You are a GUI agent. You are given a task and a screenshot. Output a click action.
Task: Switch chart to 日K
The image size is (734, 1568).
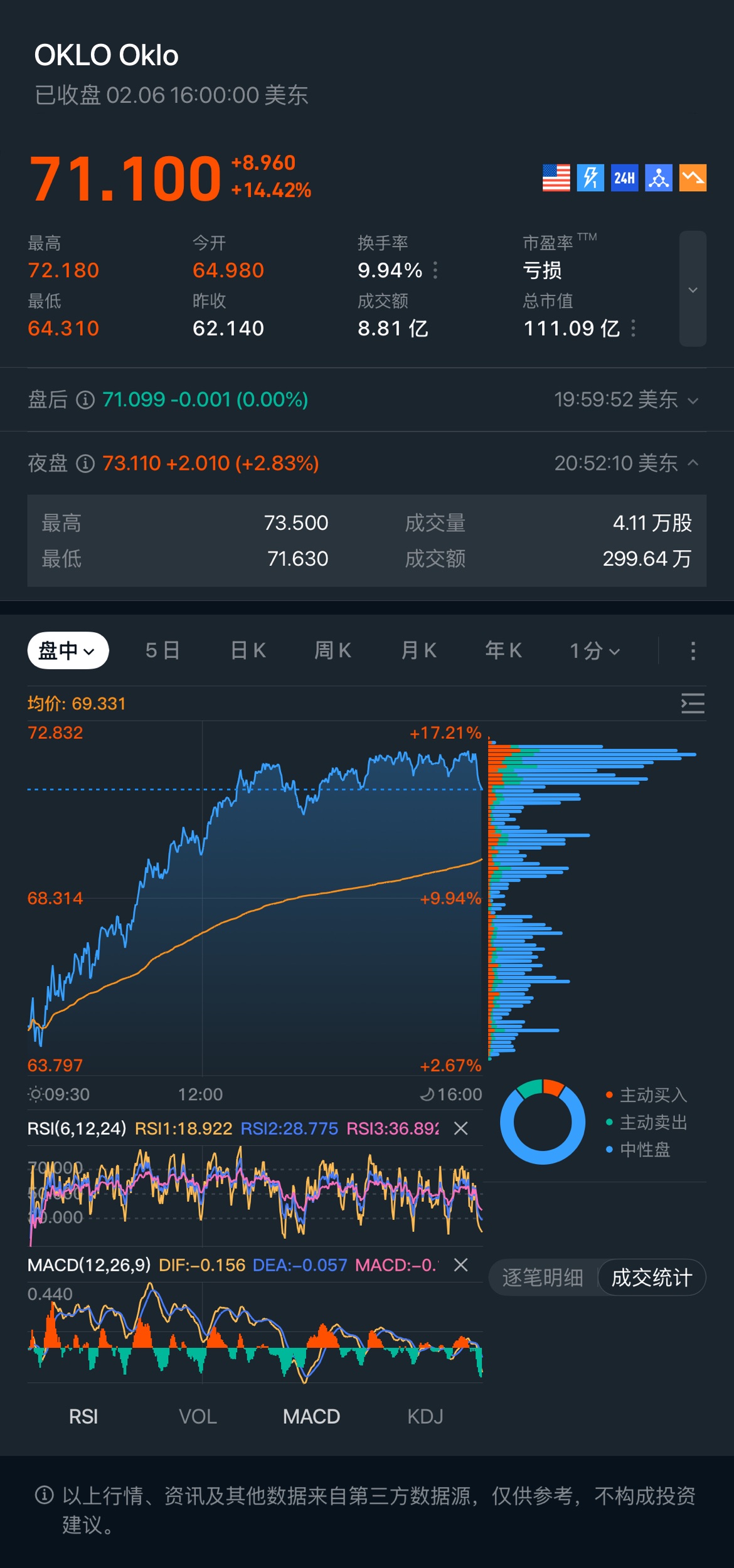coord(248,650)
